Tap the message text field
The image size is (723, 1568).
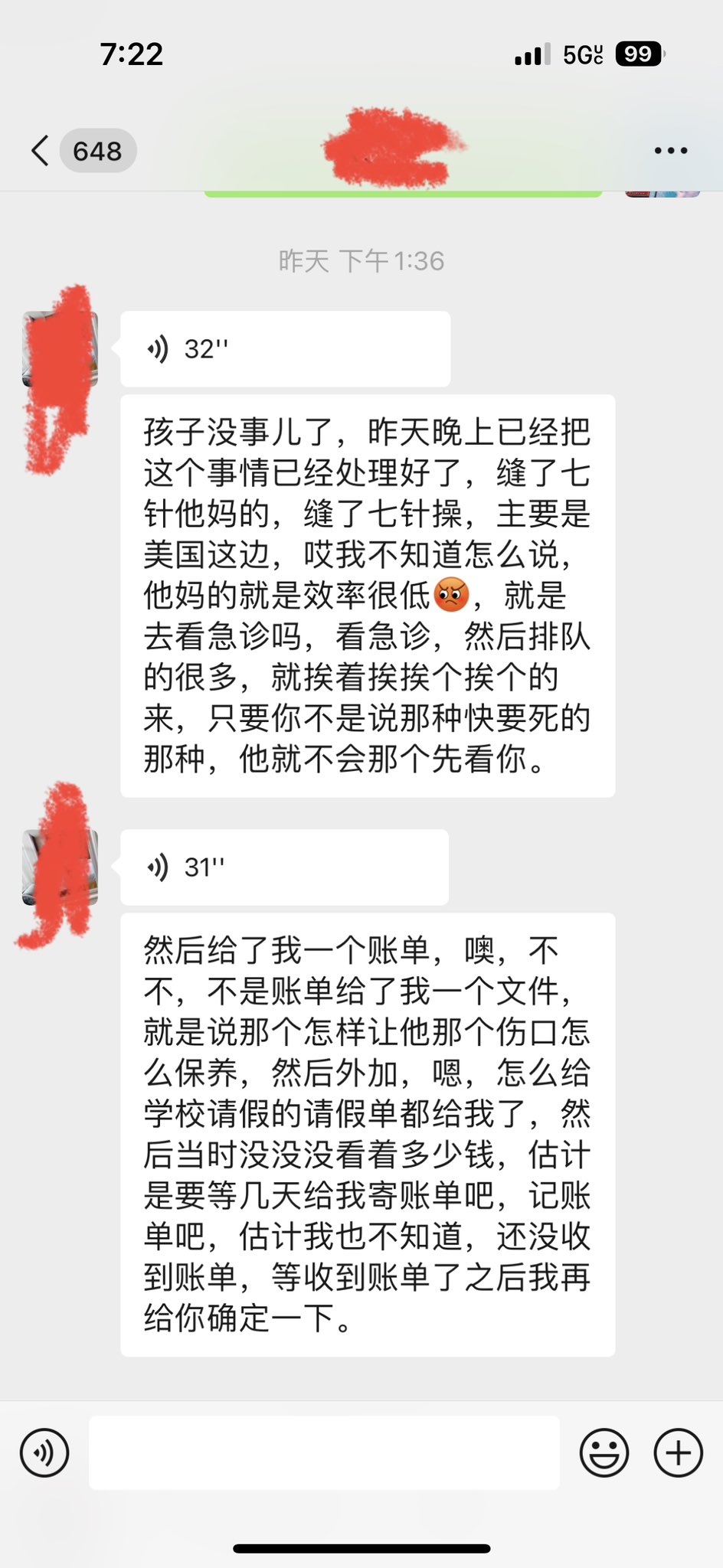coord(324,1452)
